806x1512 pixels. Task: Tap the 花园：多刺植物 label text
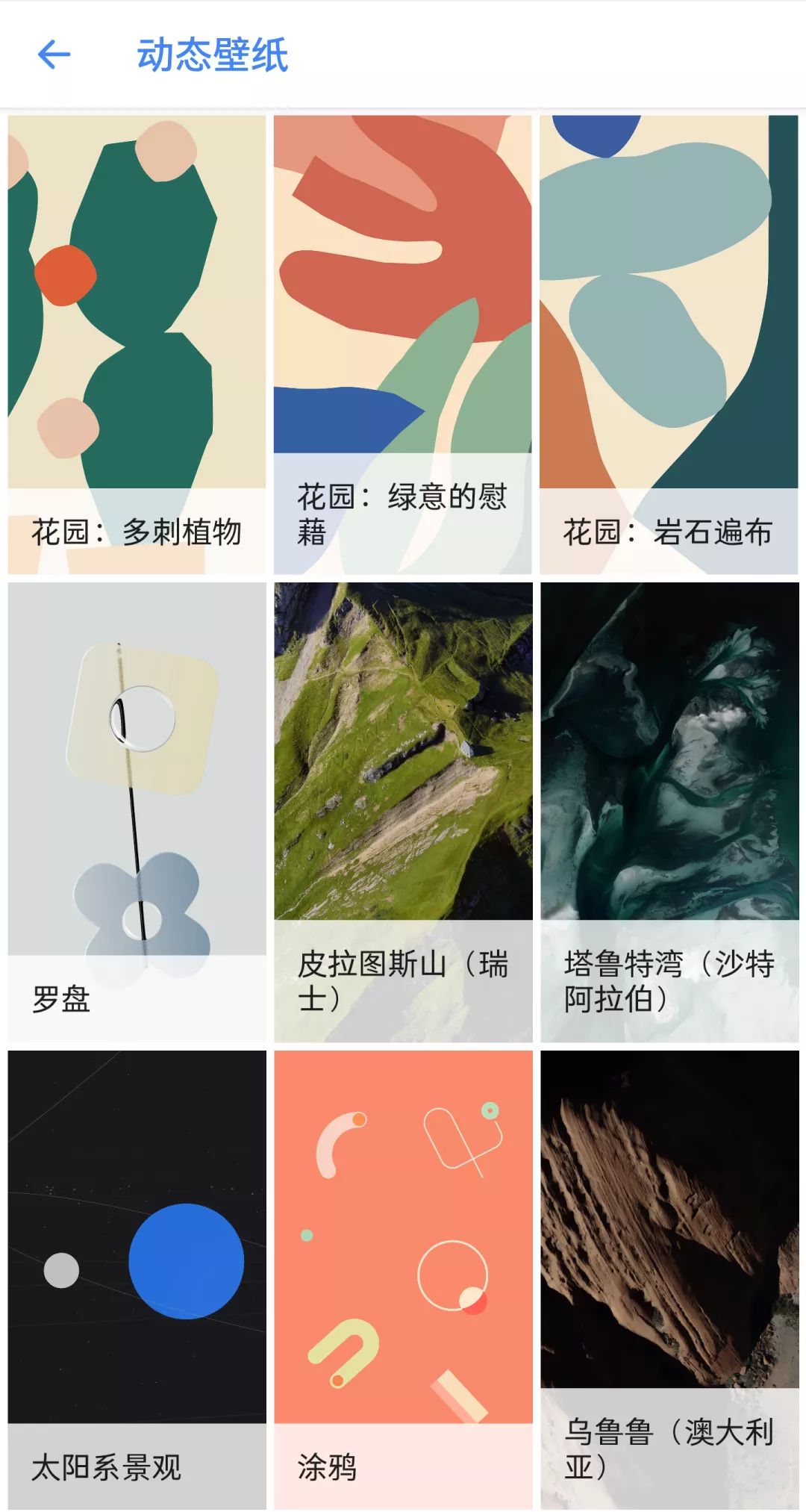pyautogui.click(x=137, y=532)
